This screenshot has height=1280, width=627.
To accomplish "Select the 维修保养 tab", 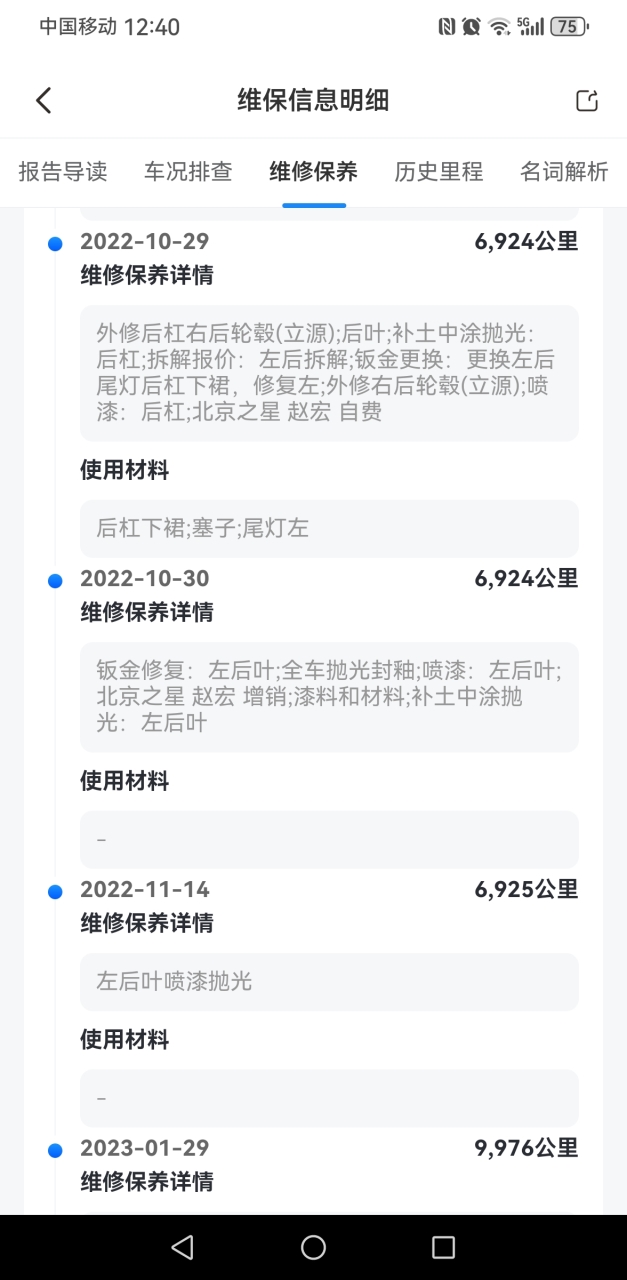I will (313, 172).
